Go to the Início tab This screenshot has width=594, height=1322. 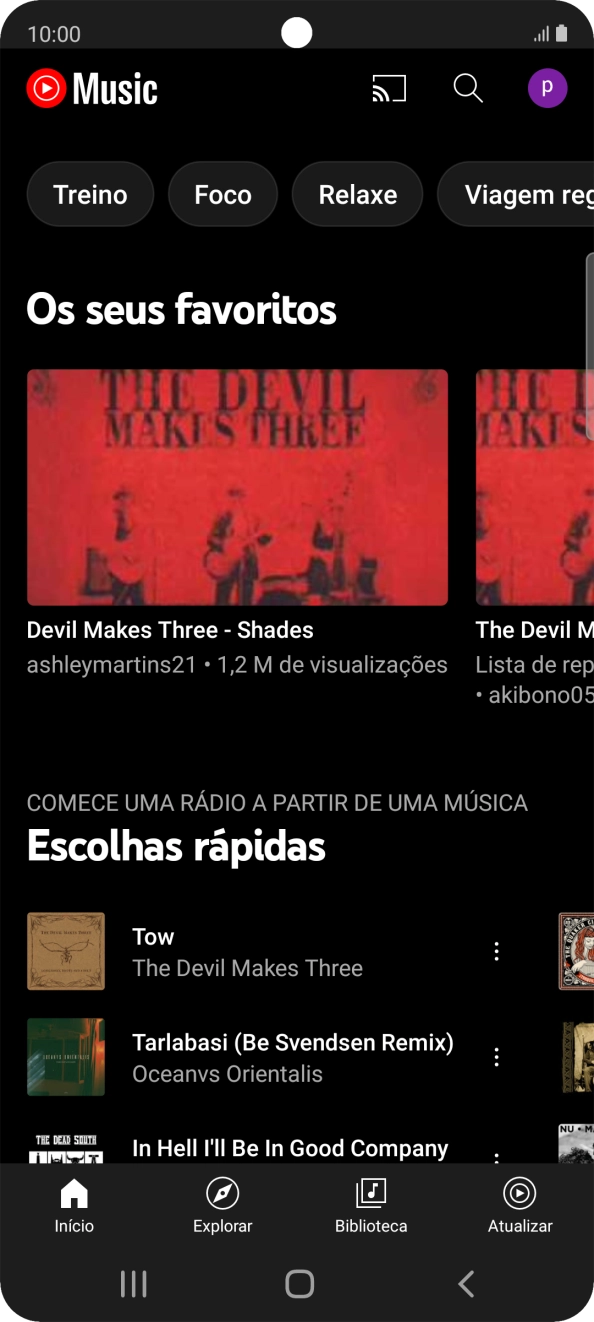pyautogui.click(x=74, y=1206)
